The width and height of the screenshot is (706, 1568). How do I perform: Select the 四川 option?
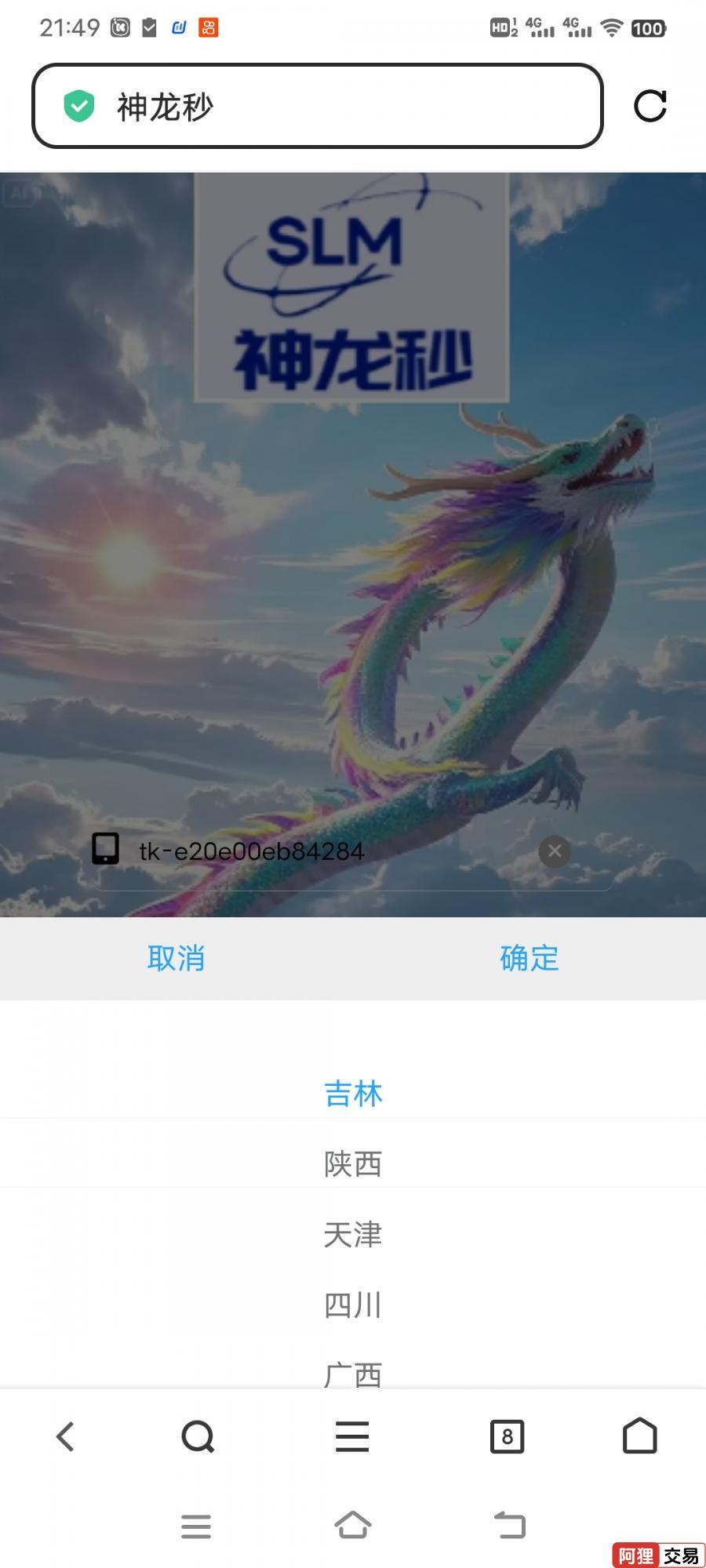(353, 1305)
